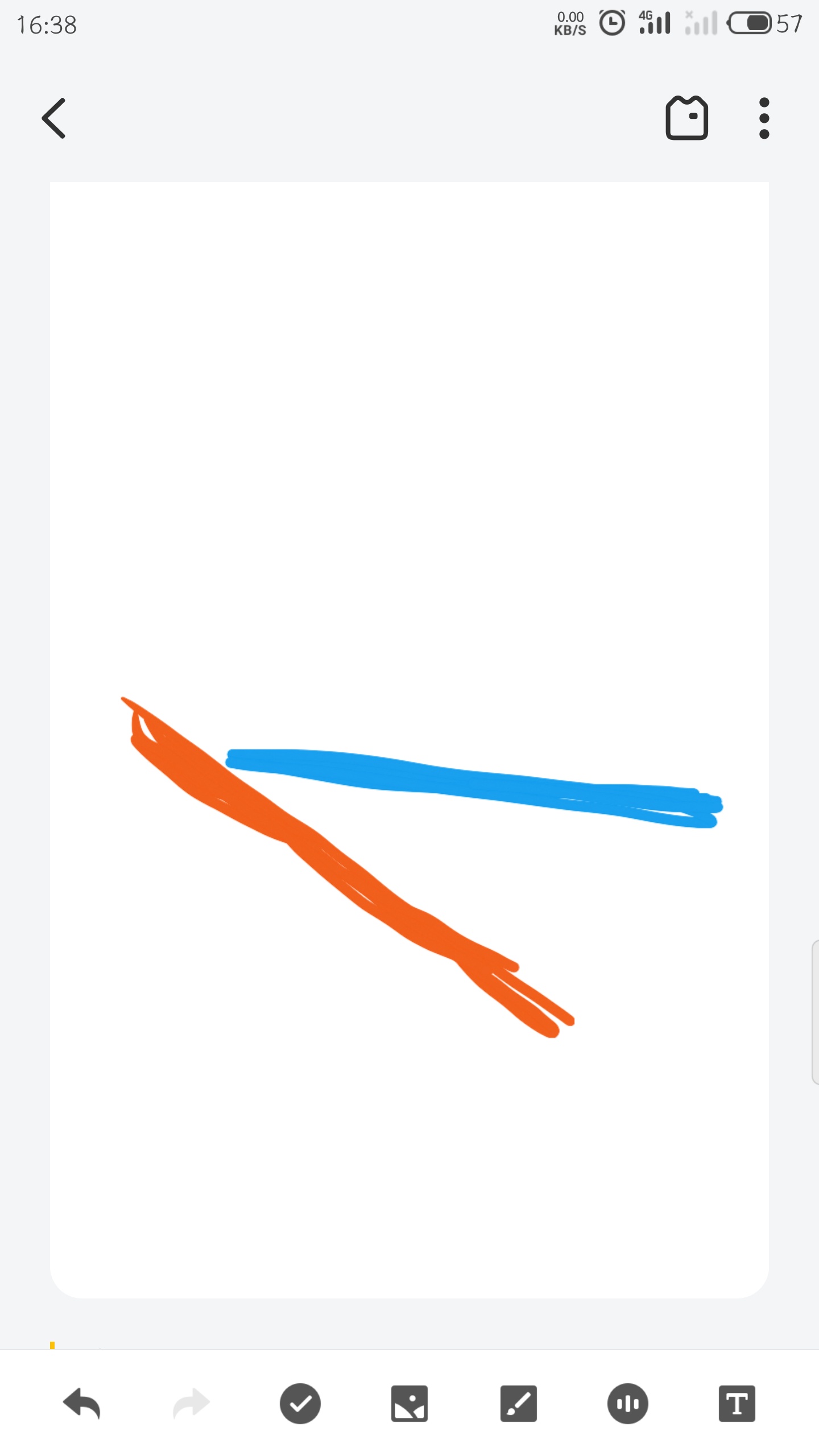Add a checklist item with checkmark tool
Screen dimensions: 819x1456
tap(300, 1404)
